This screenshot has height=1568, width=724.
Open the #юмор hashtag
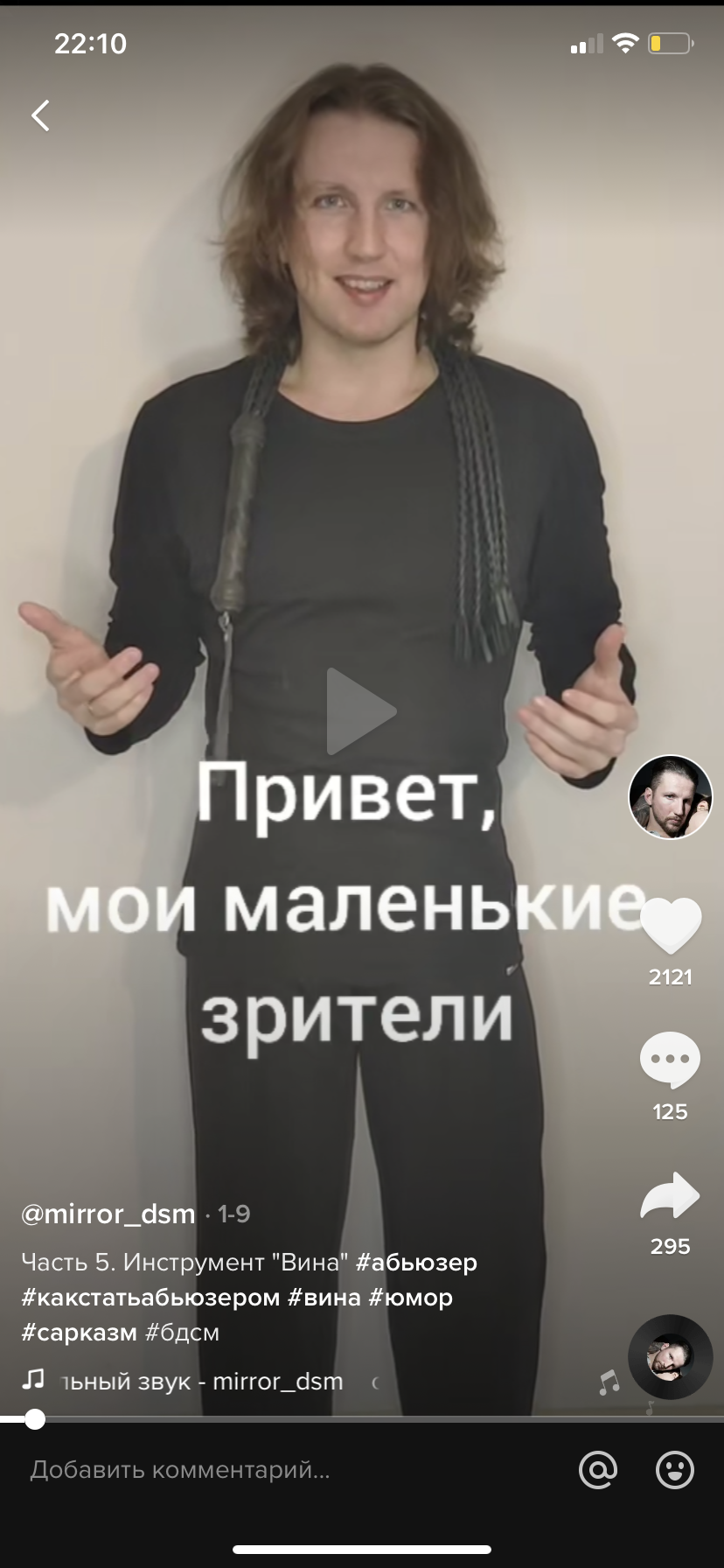[x=410, y=1297]
